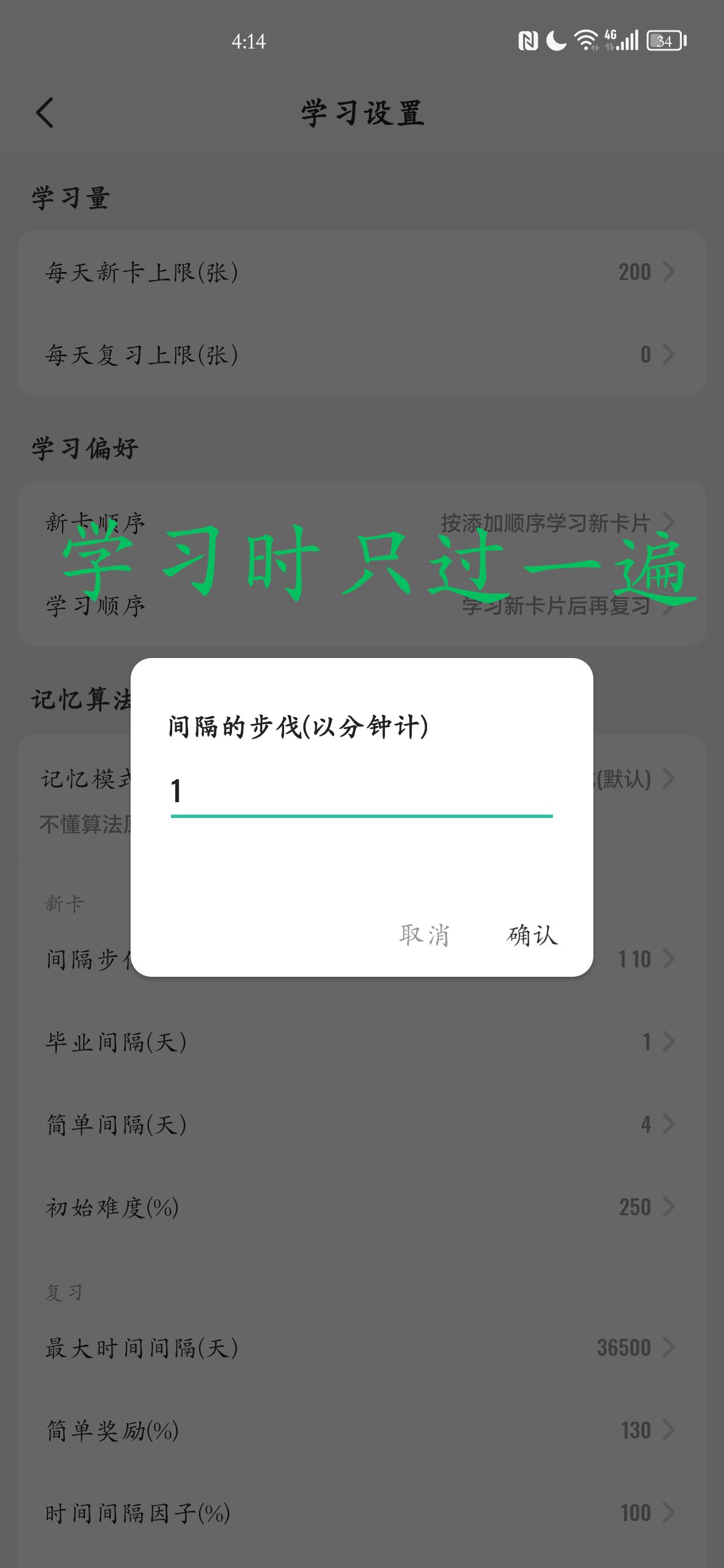The width and height of the screenshot is (724, 1568).
Task: Confirm the interval steps value
Action: coord(532,935)
